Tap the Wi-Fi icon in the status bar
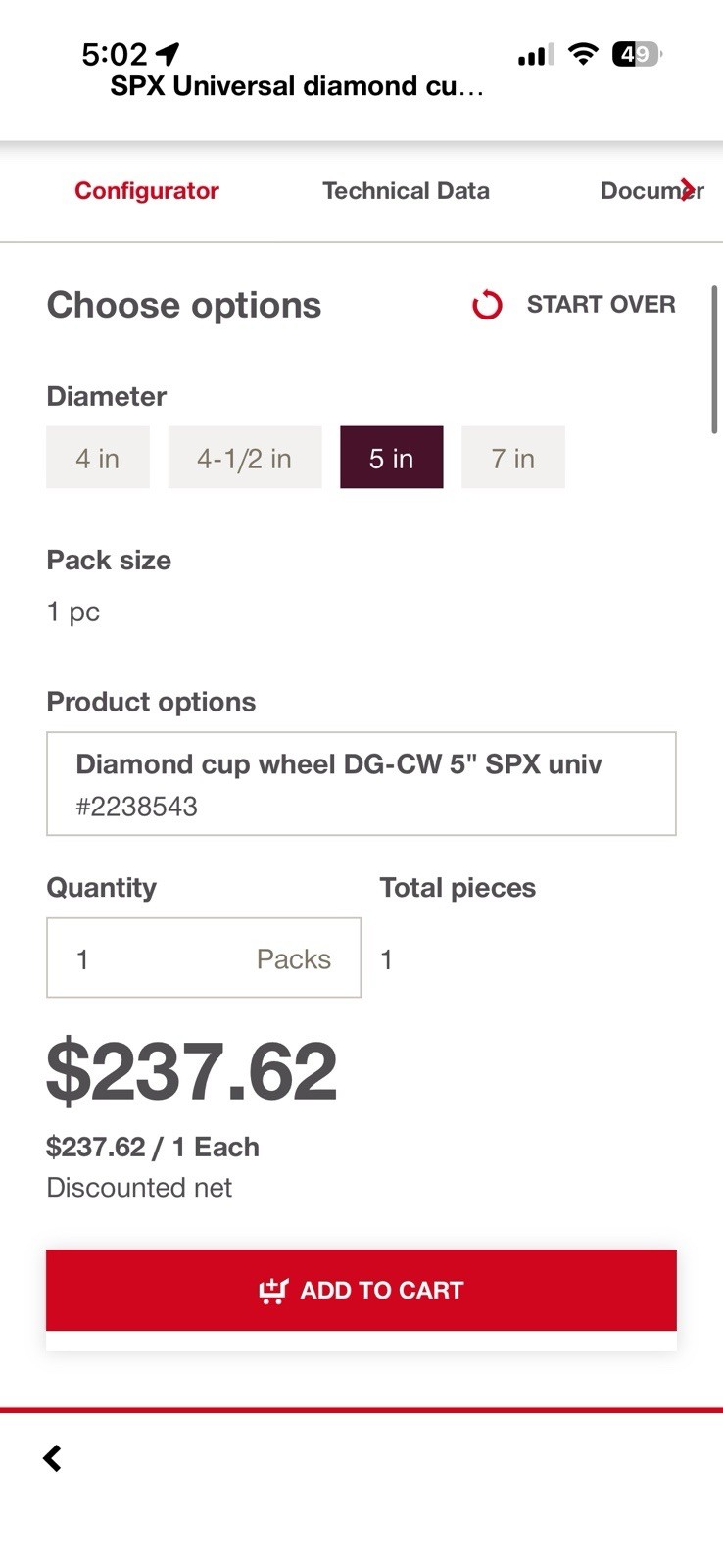The height and width of the screenshot is (1568, 723). coord(583,55)
